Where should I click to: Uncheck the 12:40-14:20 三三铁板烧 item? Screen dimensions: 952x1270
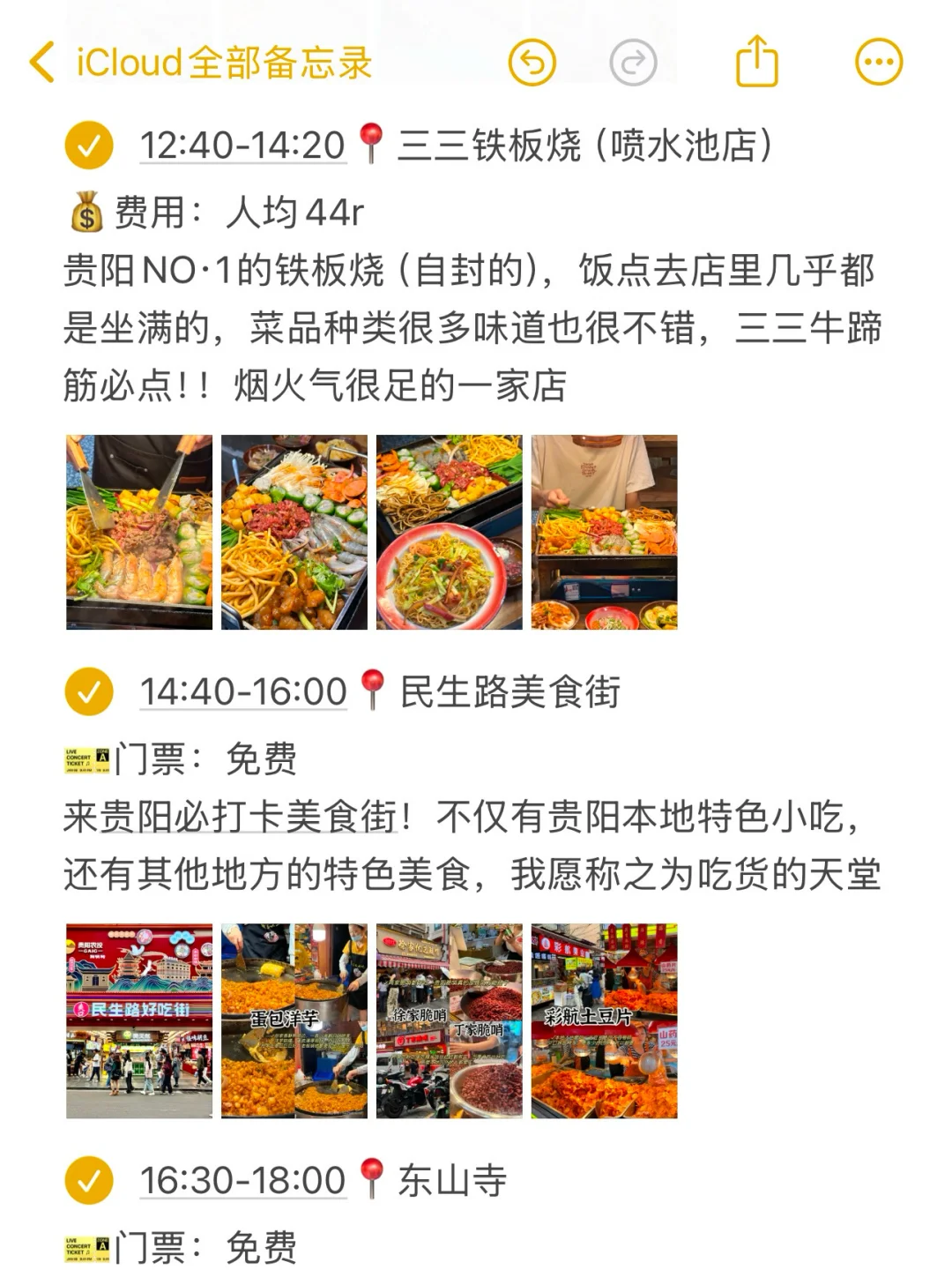tap(89, 146)
